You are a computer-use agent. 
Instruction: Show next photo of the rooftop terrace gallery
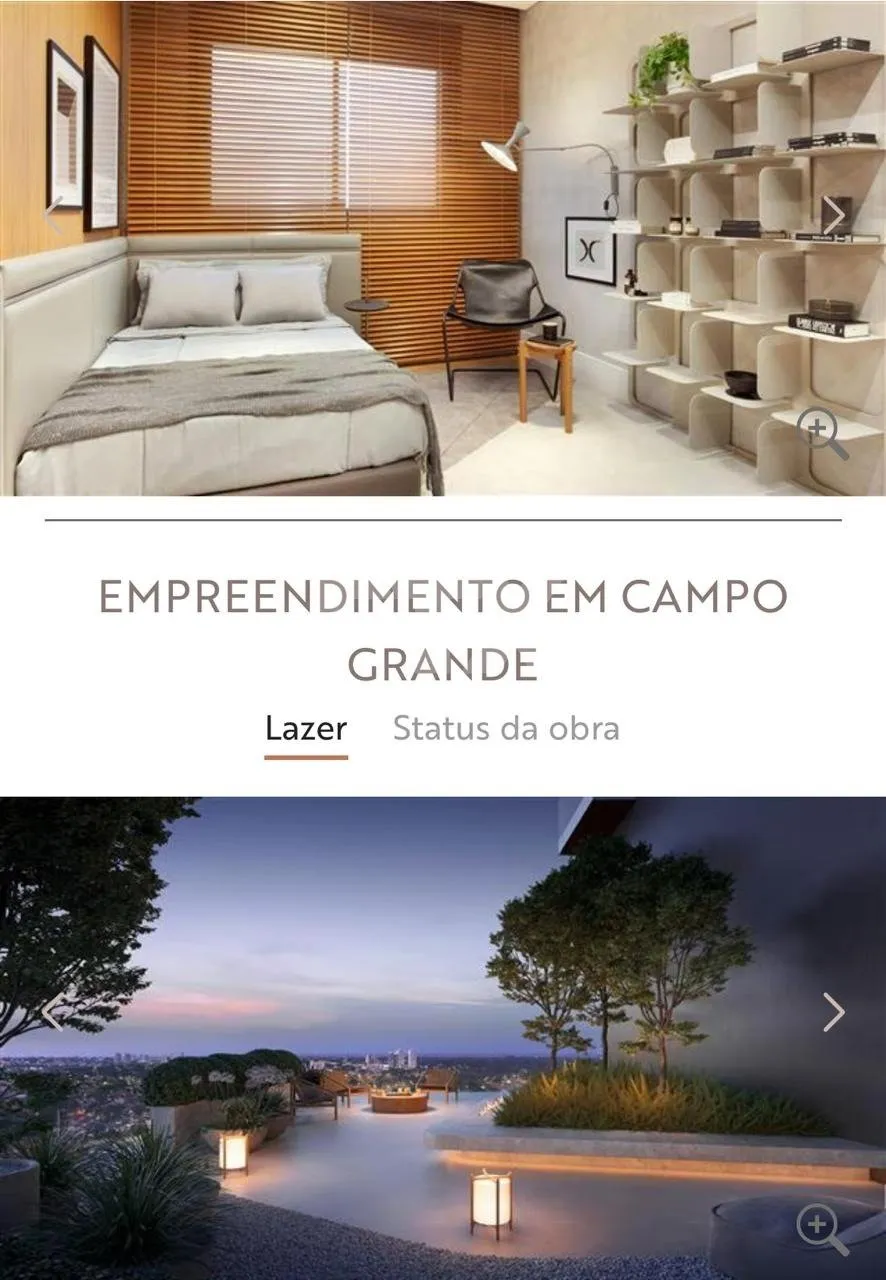pyautogui.click(x=833, y=1012)
